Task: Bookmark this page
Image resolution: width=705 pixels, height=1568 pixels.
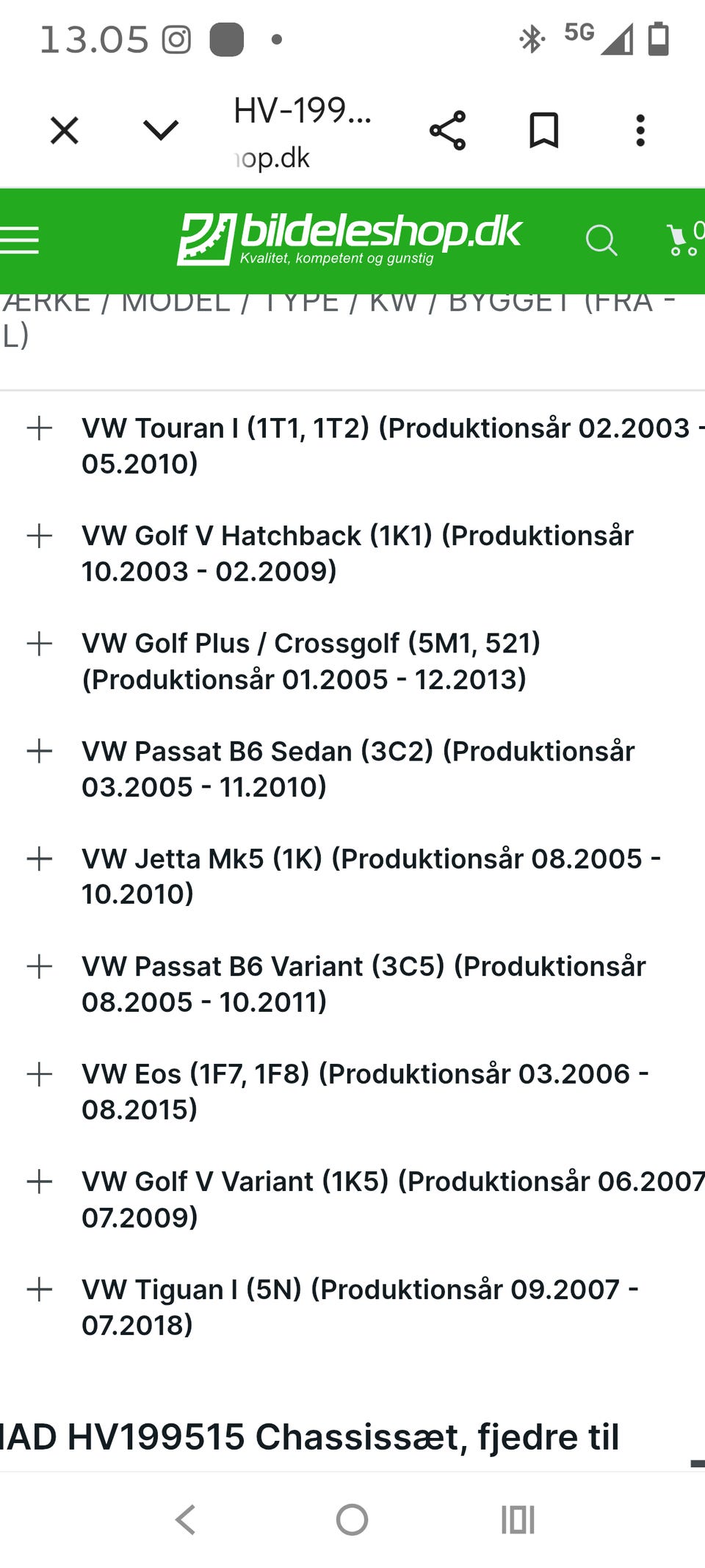Action: coord(544,131)
